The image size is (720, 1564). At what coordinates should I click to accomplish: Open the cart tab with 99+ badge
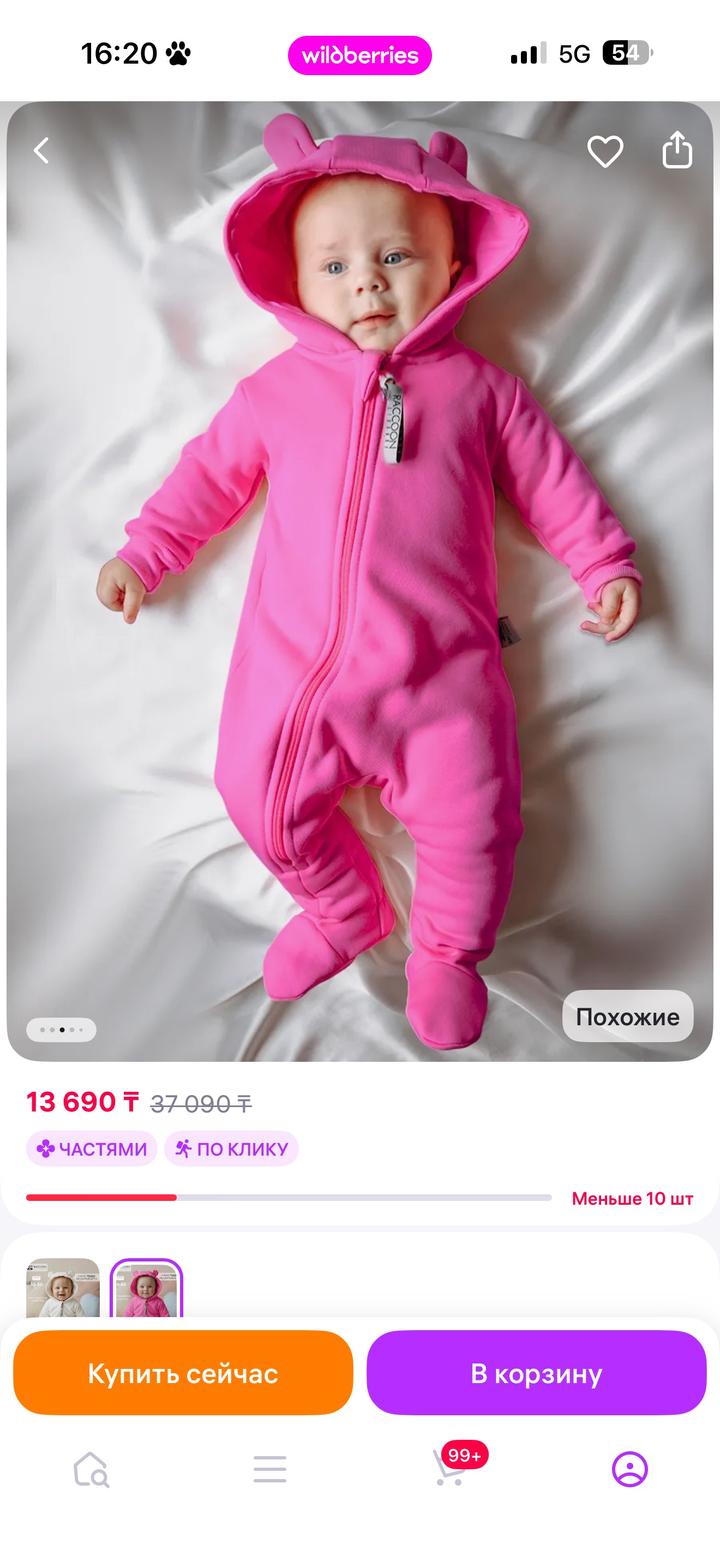pos(450,1469)
